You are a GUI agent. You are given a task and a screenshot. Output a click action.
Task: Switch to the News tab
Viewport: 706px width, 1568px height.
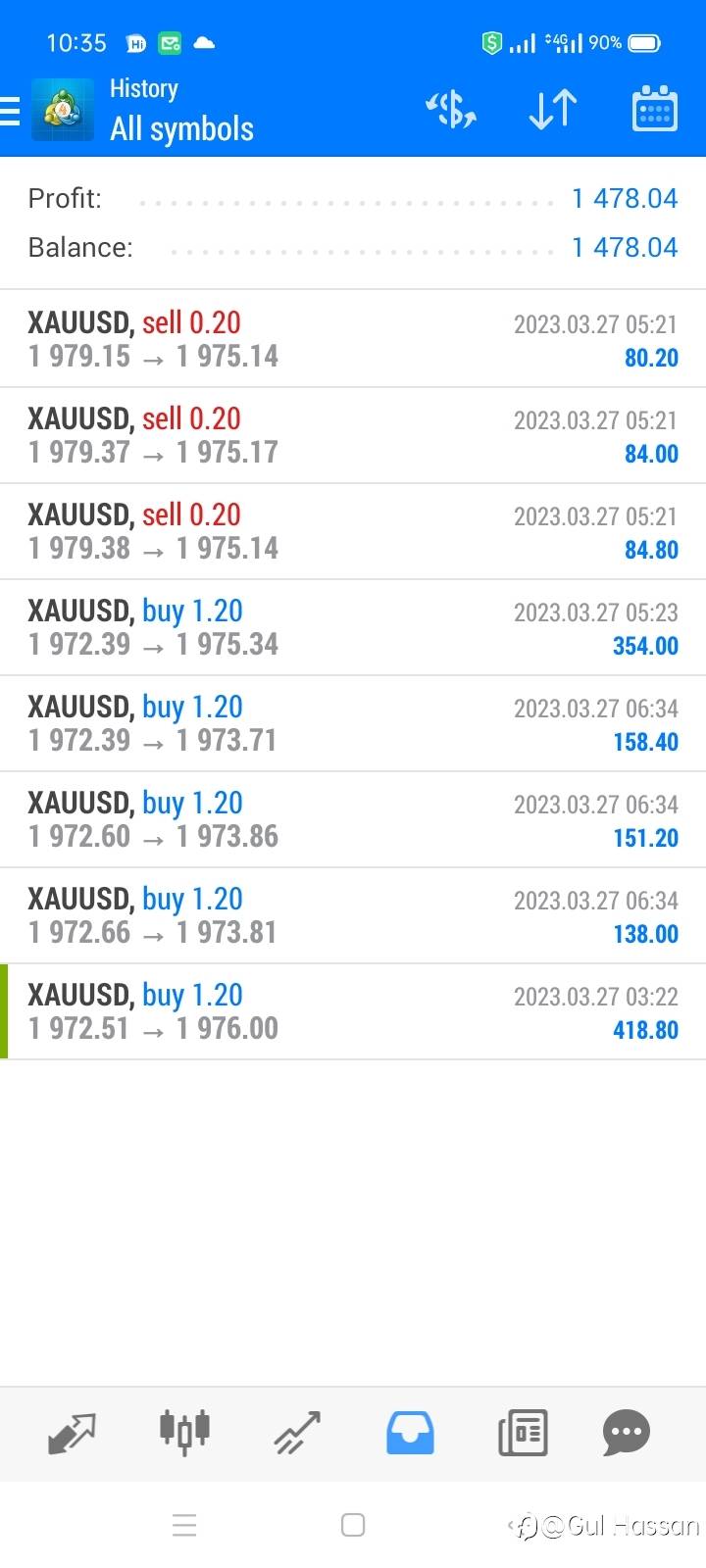pos(523,1433)
